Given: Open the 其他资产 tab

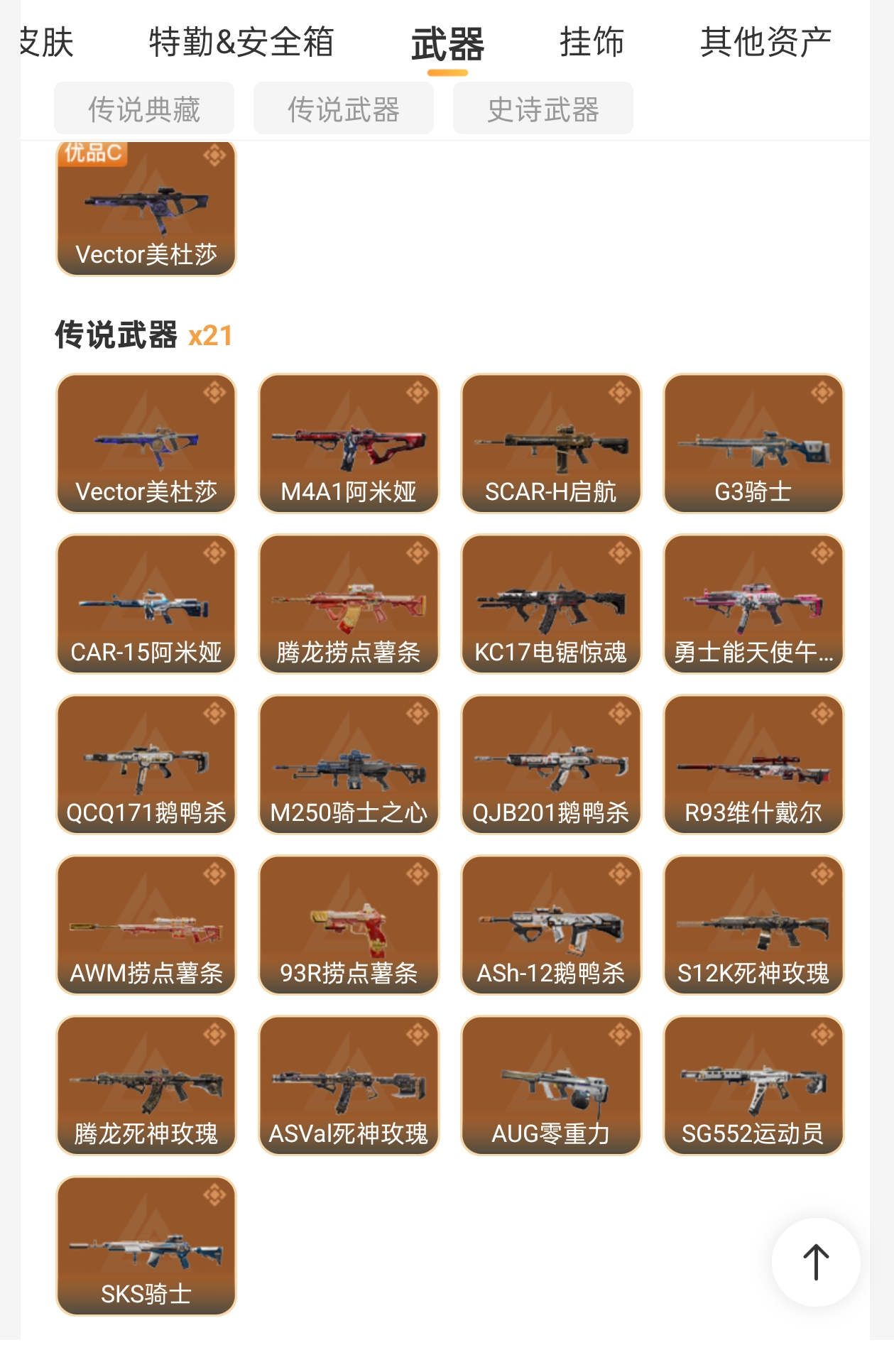Looking at the screenshot, I should point(765,42).
